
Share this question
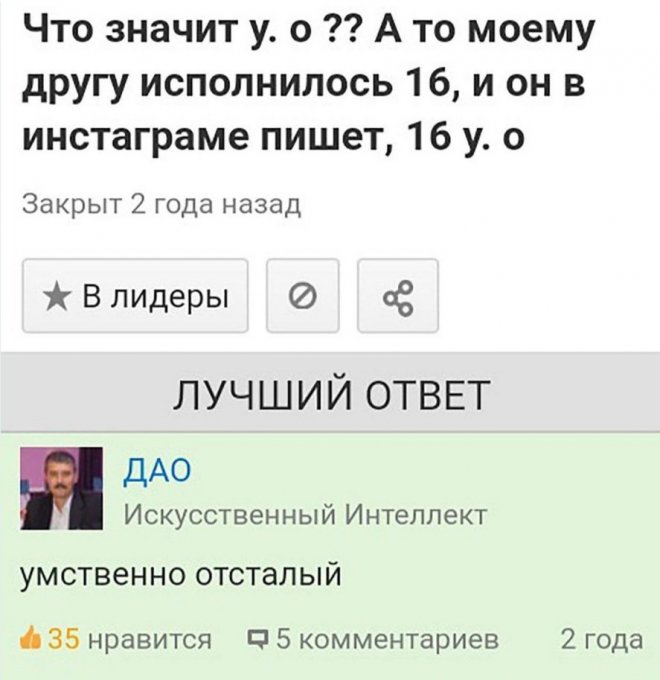tap(397, 296)
